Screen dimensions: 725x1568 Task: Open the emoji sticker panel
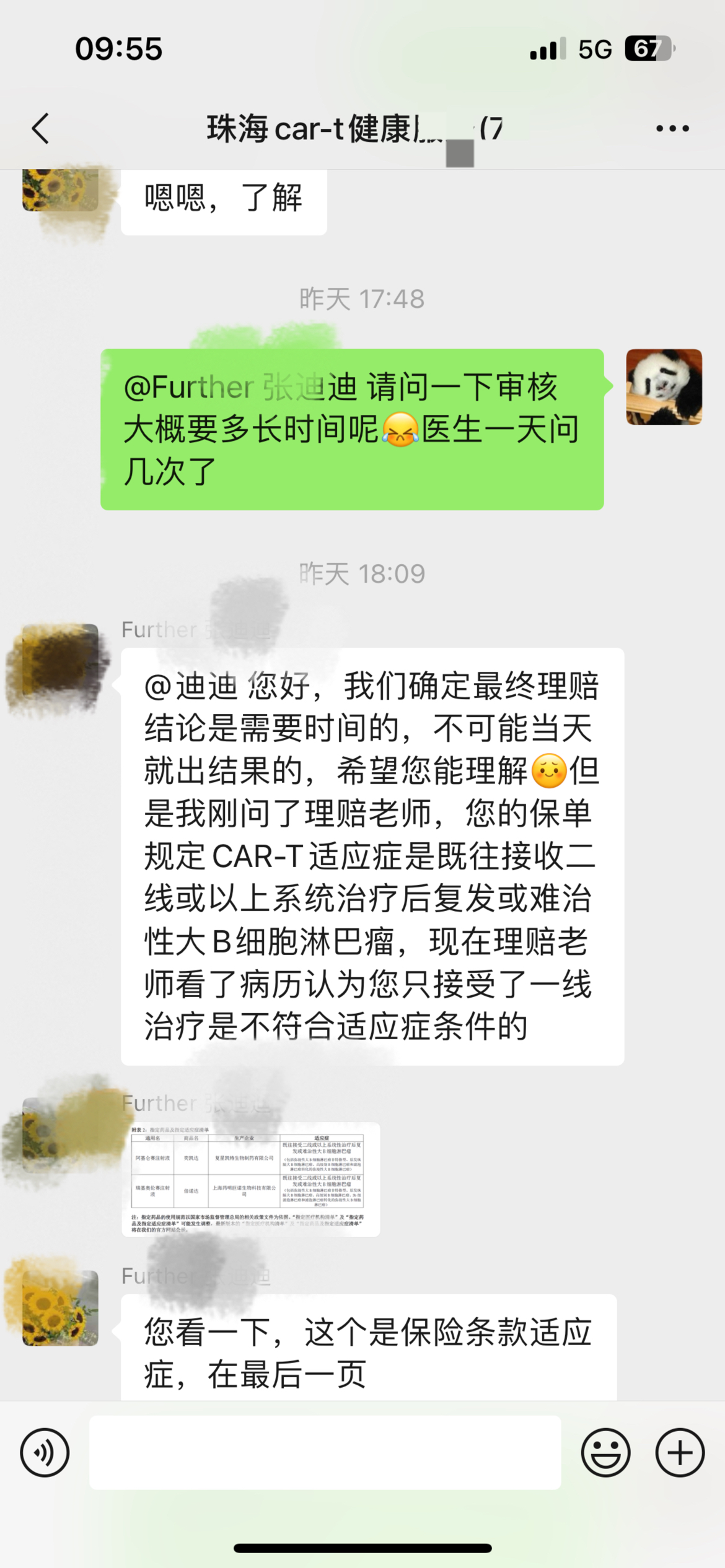(x=605, y=1452)
